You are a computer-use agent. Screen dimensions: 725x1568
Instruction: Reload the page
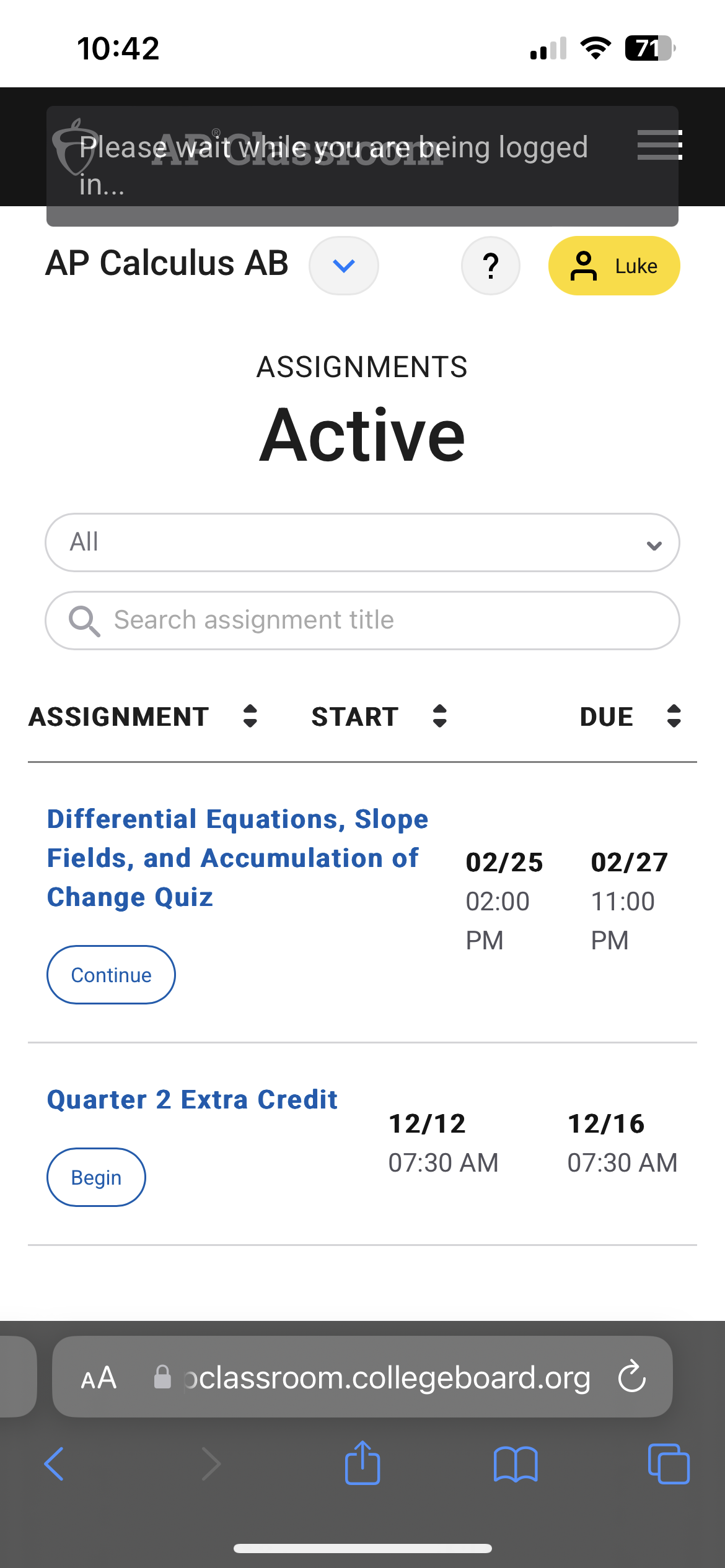coord(632,1377)
